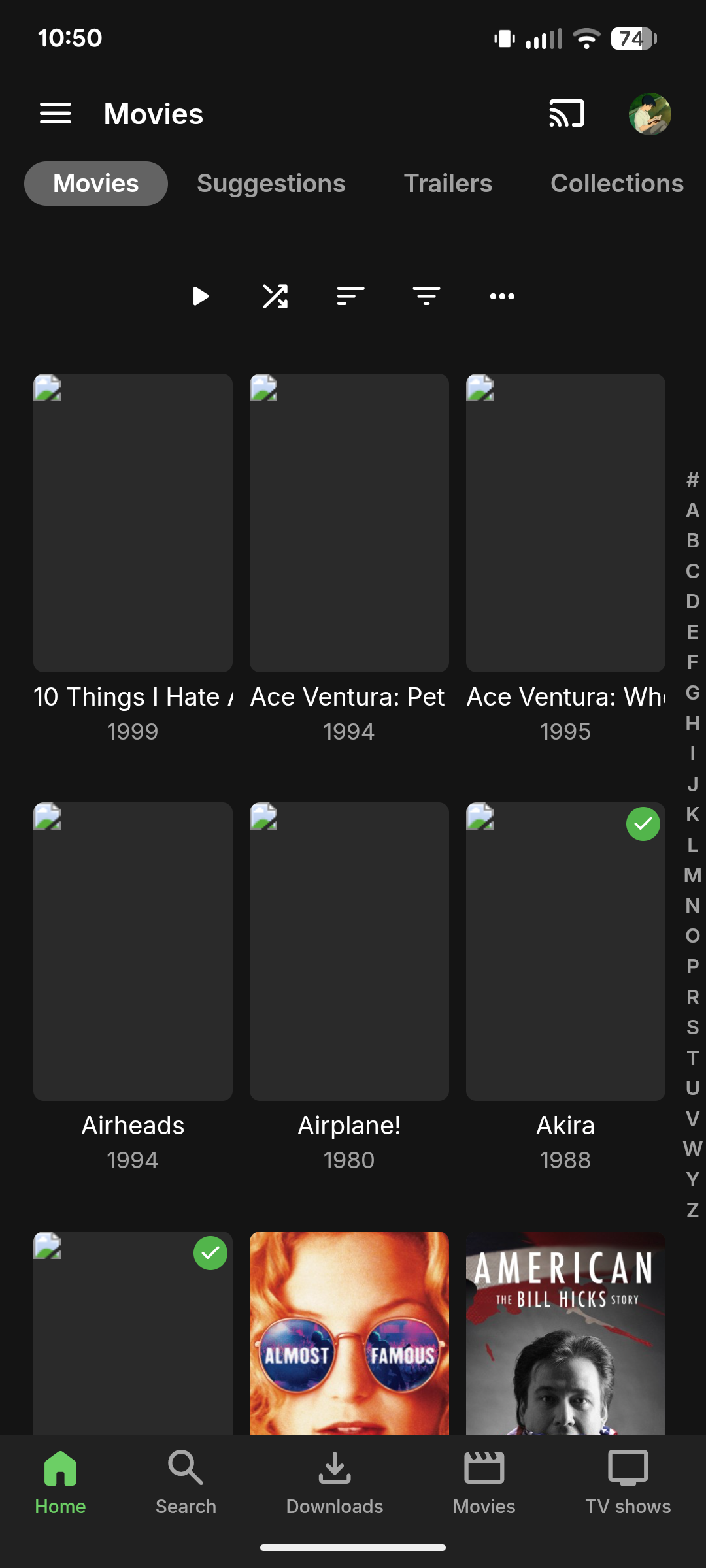Switch to the Trailers tab

click(x=448, y=184)
